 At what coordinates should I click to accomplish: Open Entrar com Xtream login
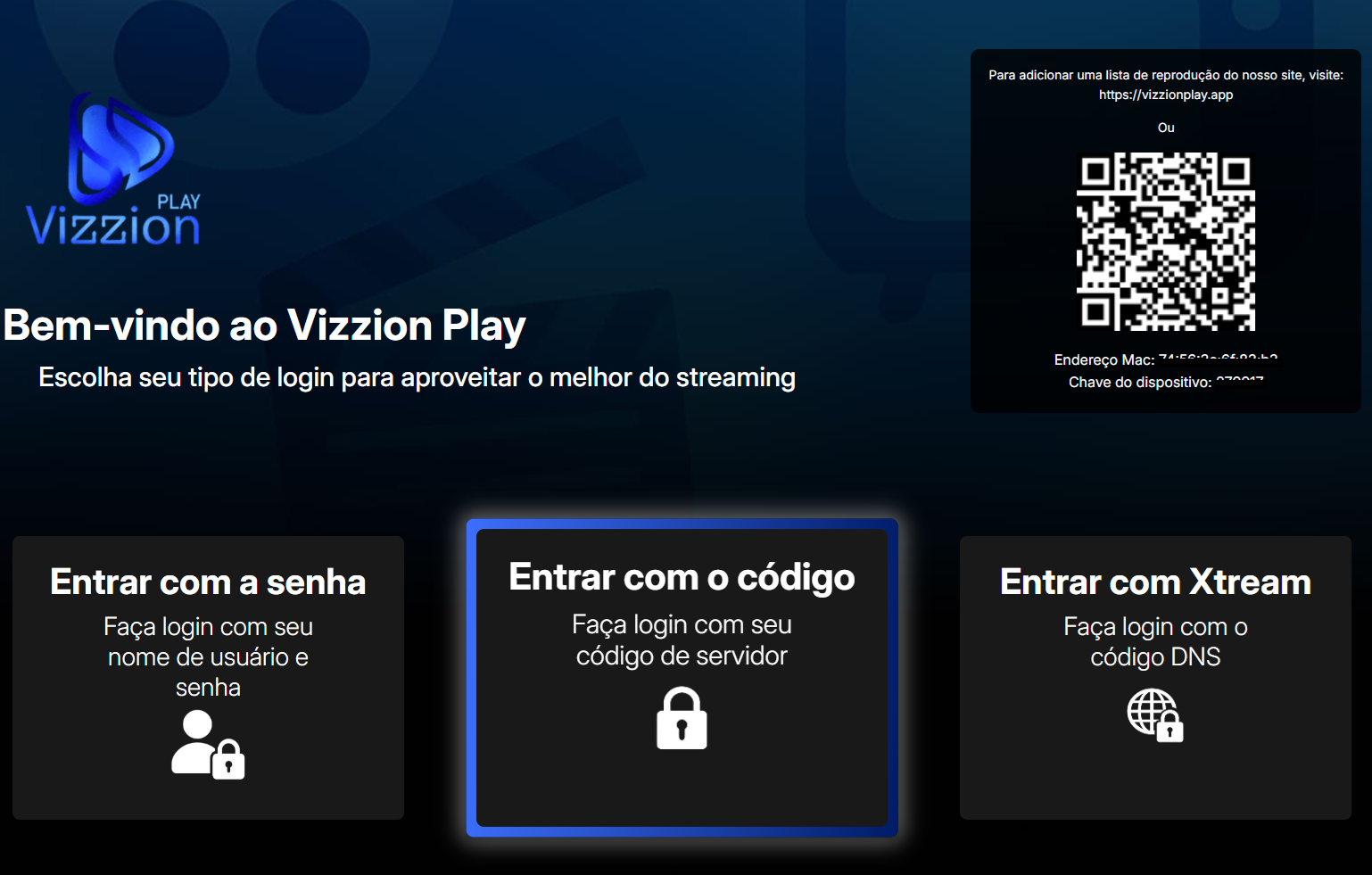pyautogui.click(x=1155, y=677)
